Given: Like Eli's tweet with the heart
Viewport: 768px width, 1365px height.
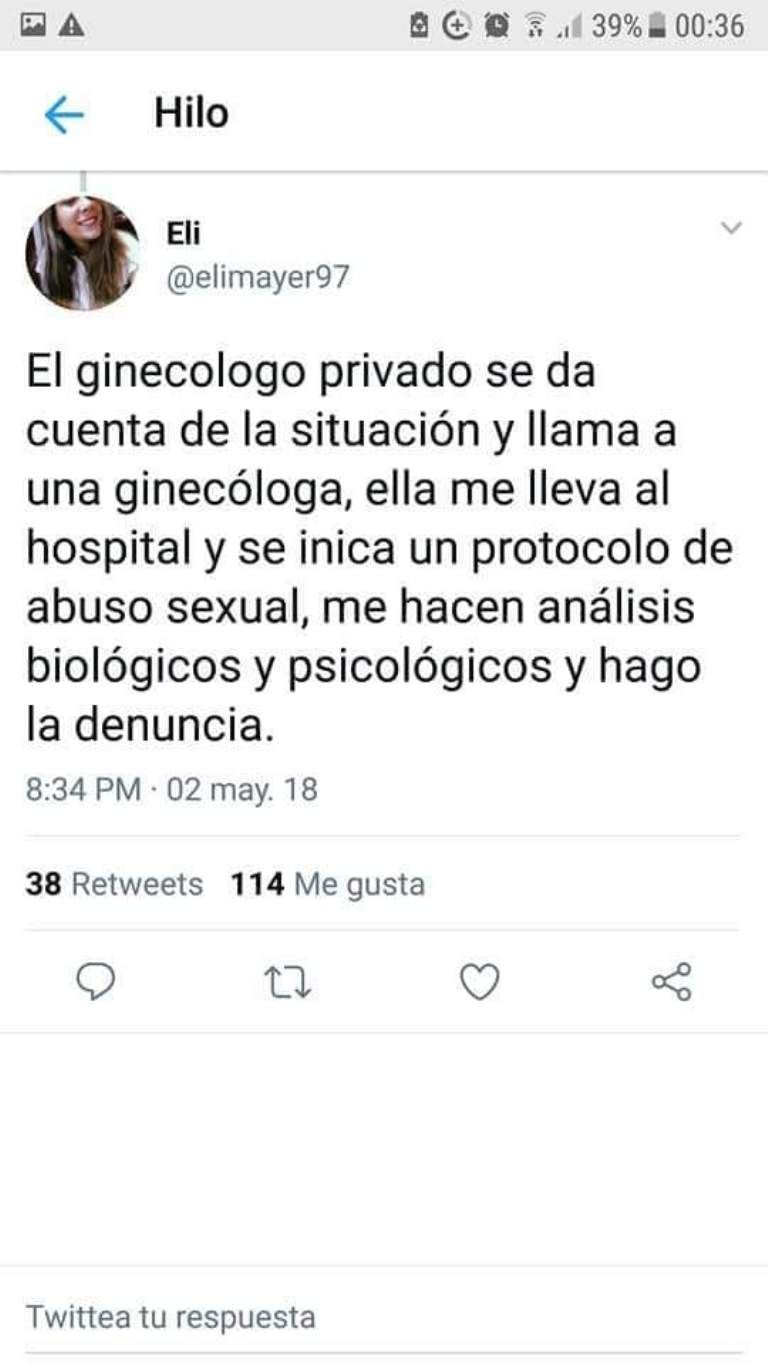Looking at the screenshot, I should pos(479,982).
